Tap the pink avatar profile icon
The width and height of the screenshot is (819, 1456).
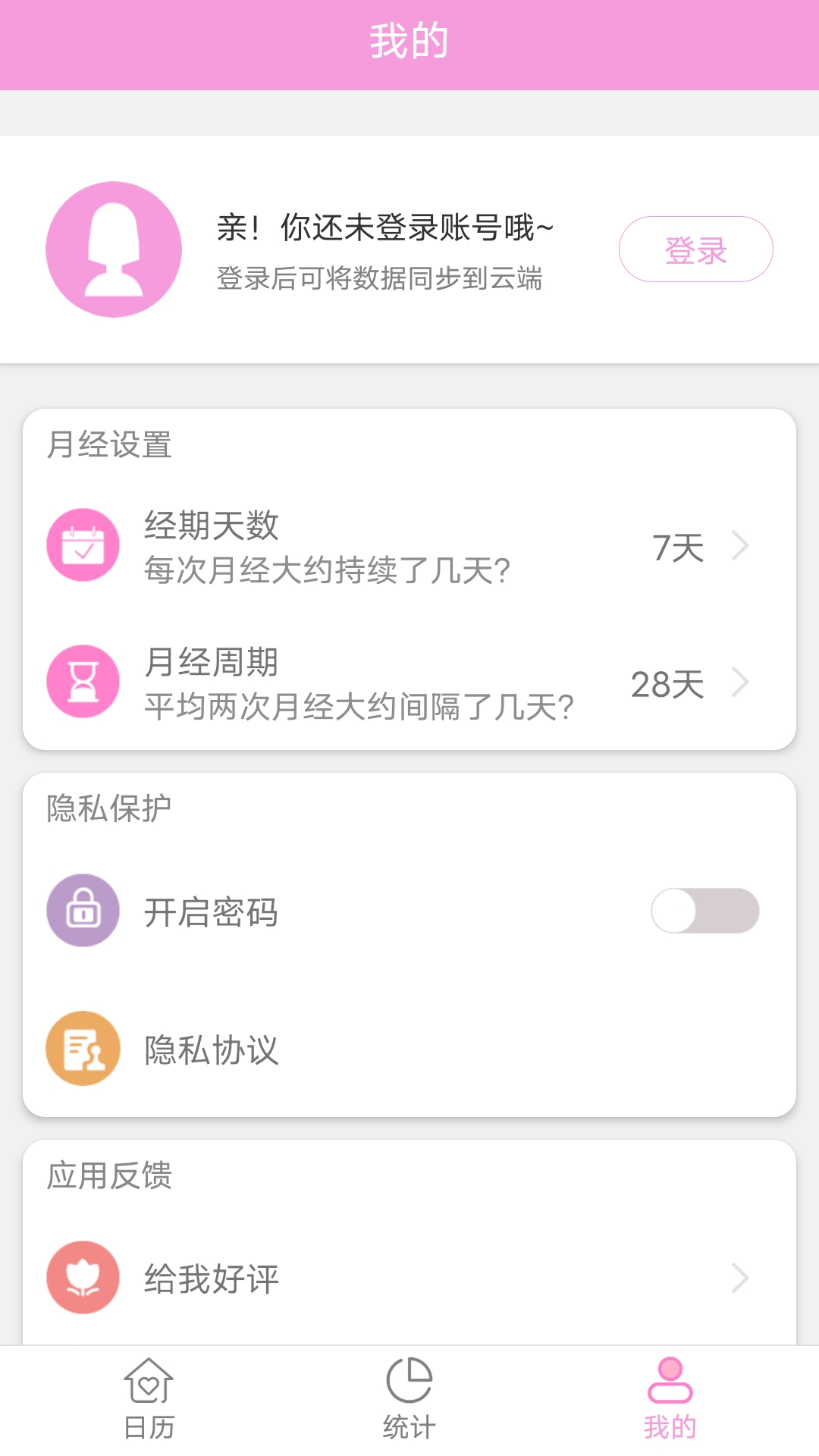point(114,249)
